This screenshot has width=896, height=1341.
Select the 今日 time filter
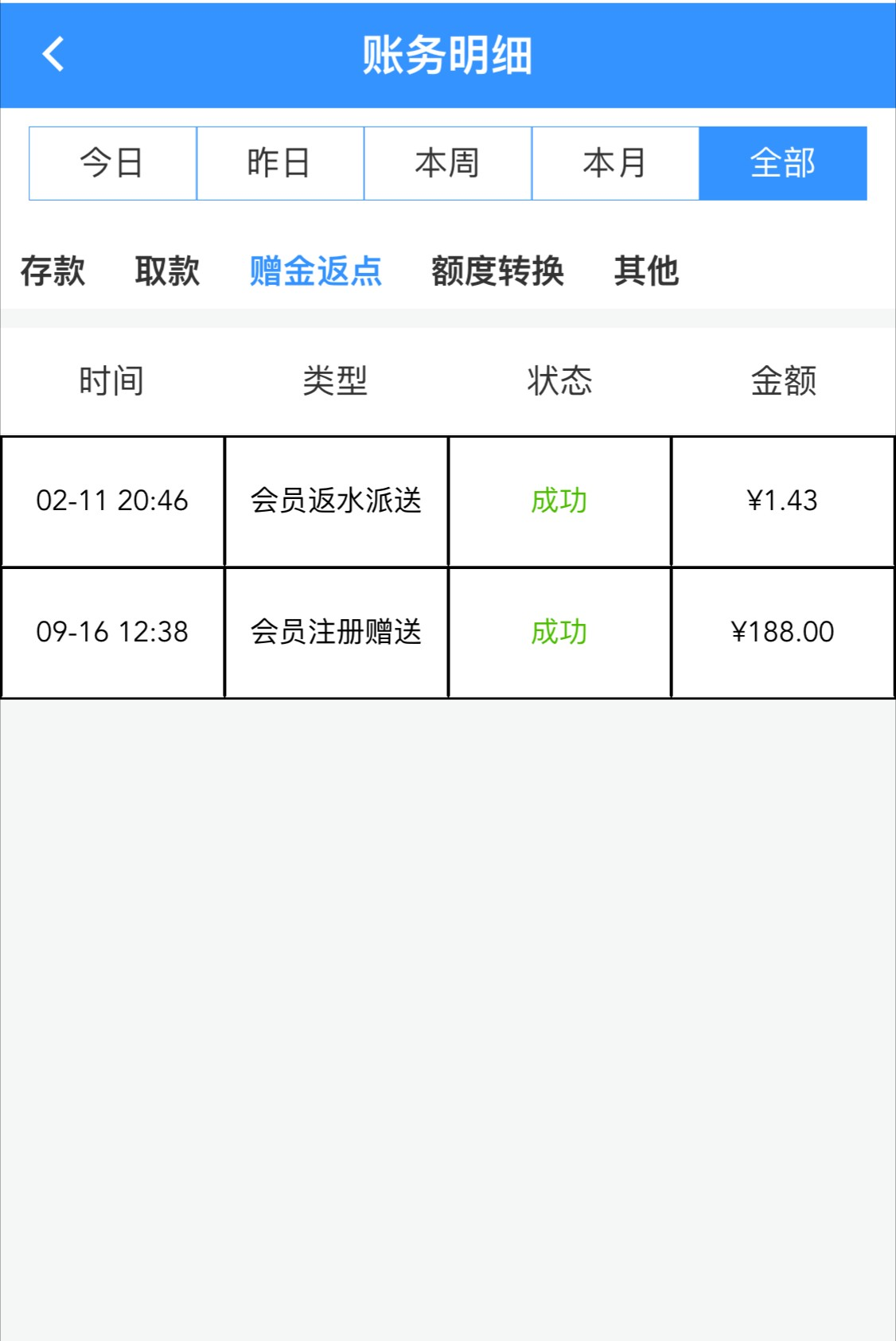pos(112,163)
